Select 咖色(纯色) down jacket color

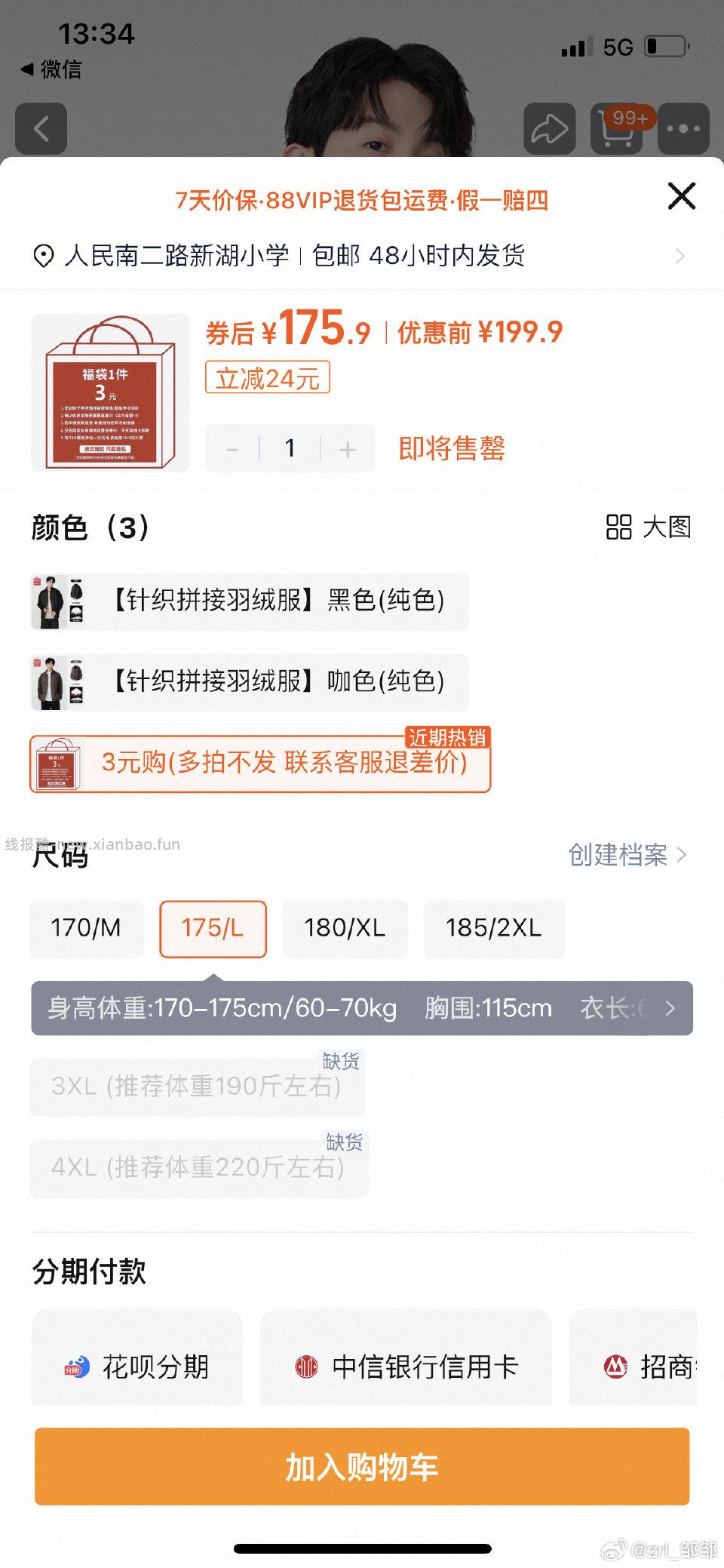(249, 682)
